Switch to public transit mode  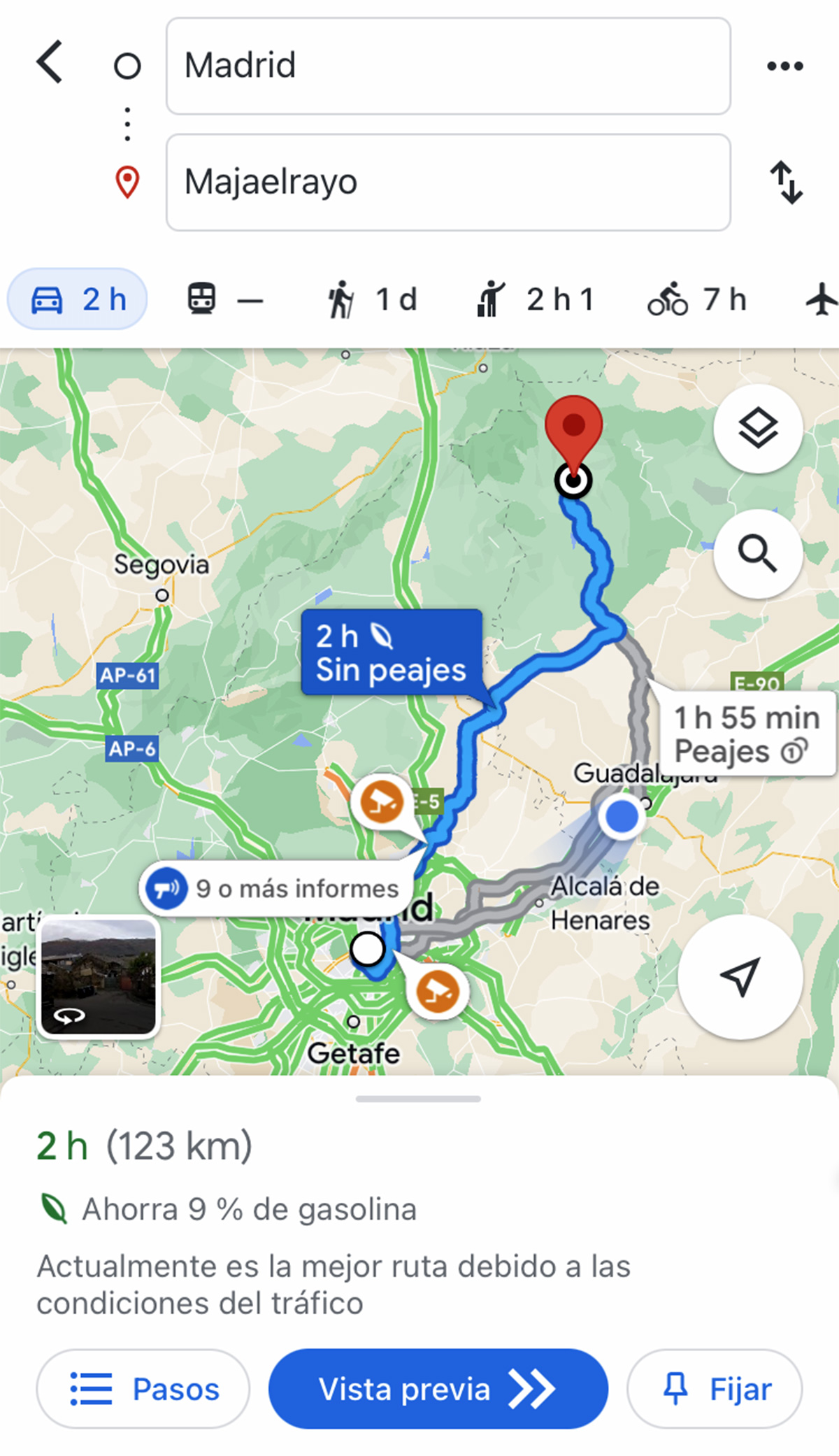click(224, 299)
